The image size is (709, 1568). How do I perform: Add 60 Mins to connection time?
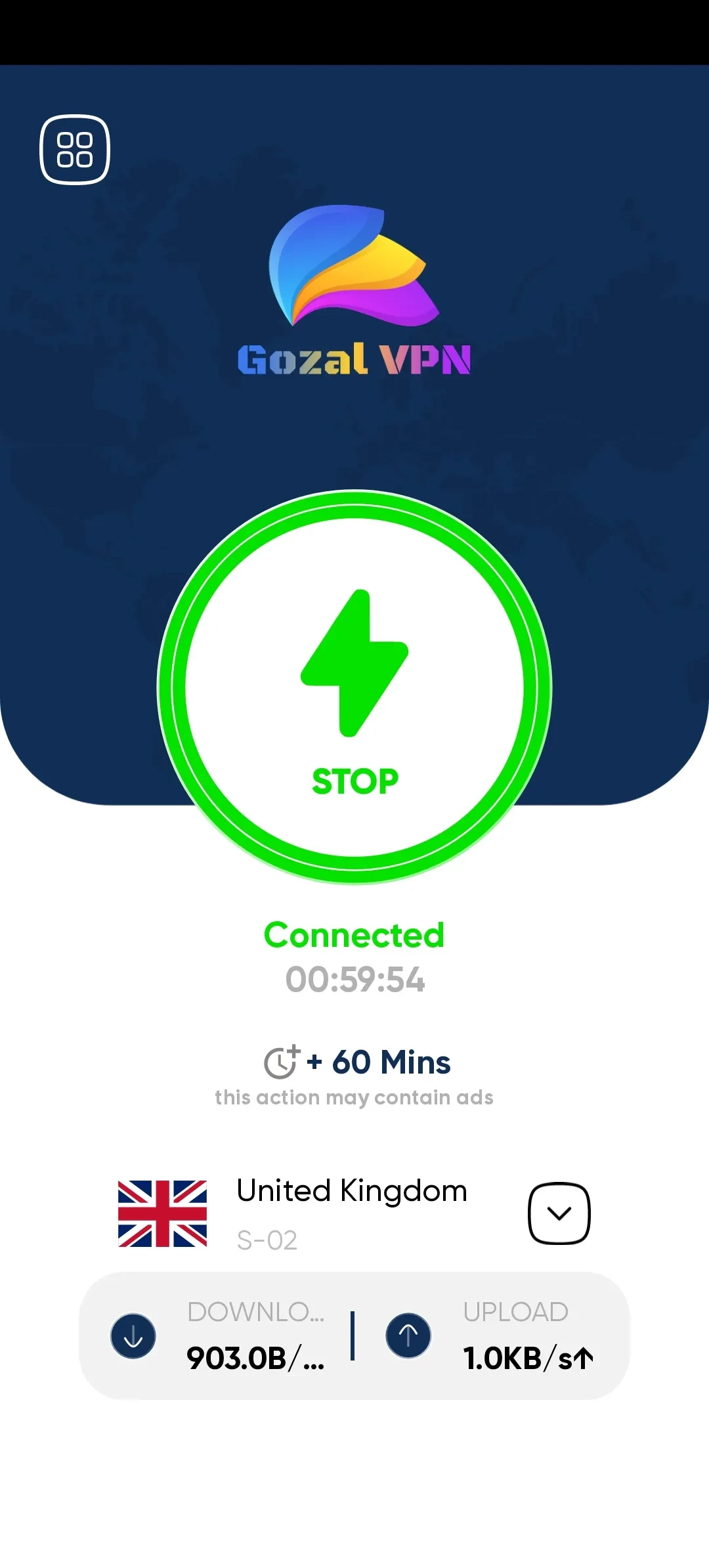pyautogui.click(x=357, y=1062)
